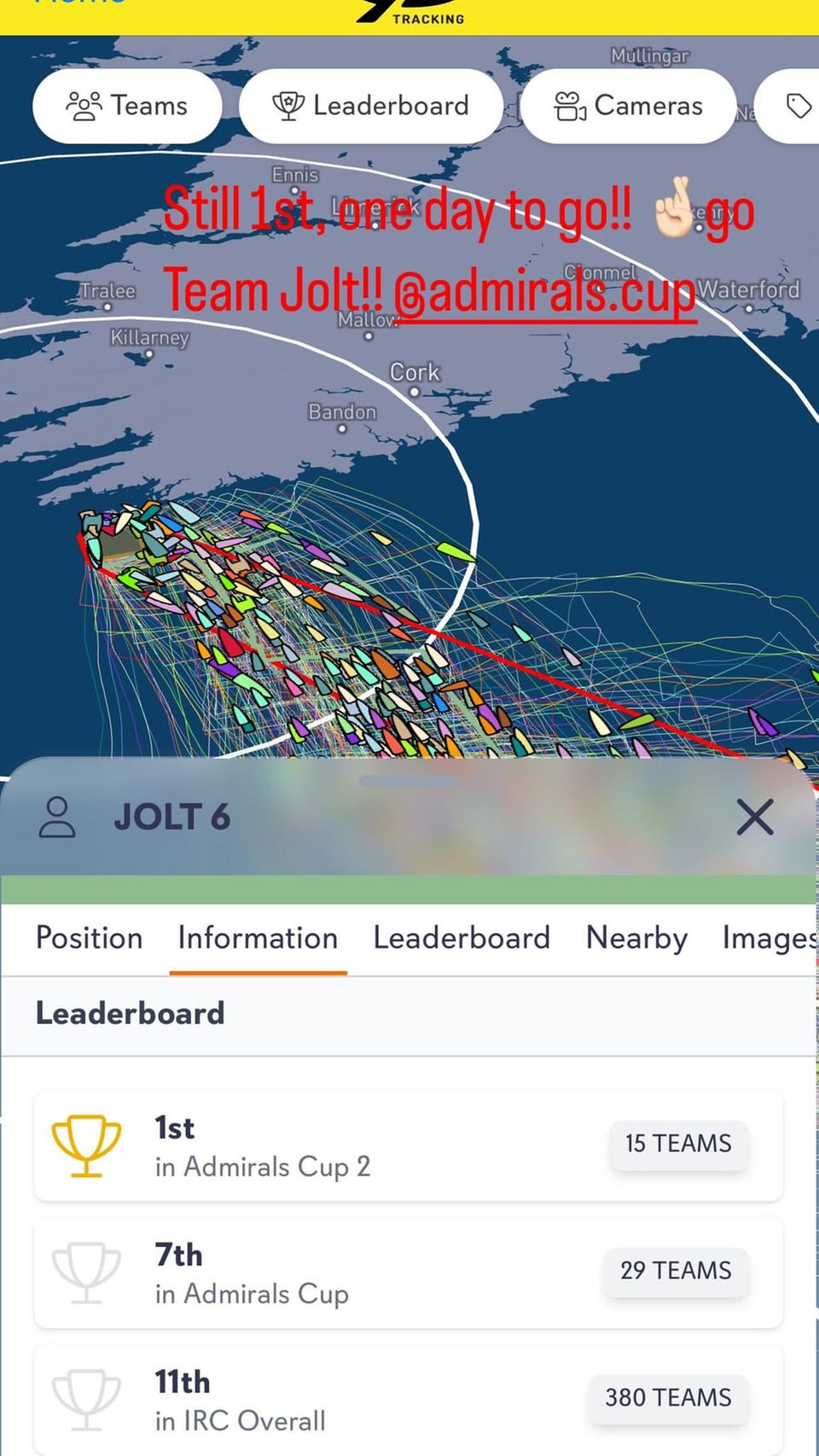Open the 7th in Admirals Cup ranking
This screenshot has height=1456, width=819.
(x=408, y=1273)
